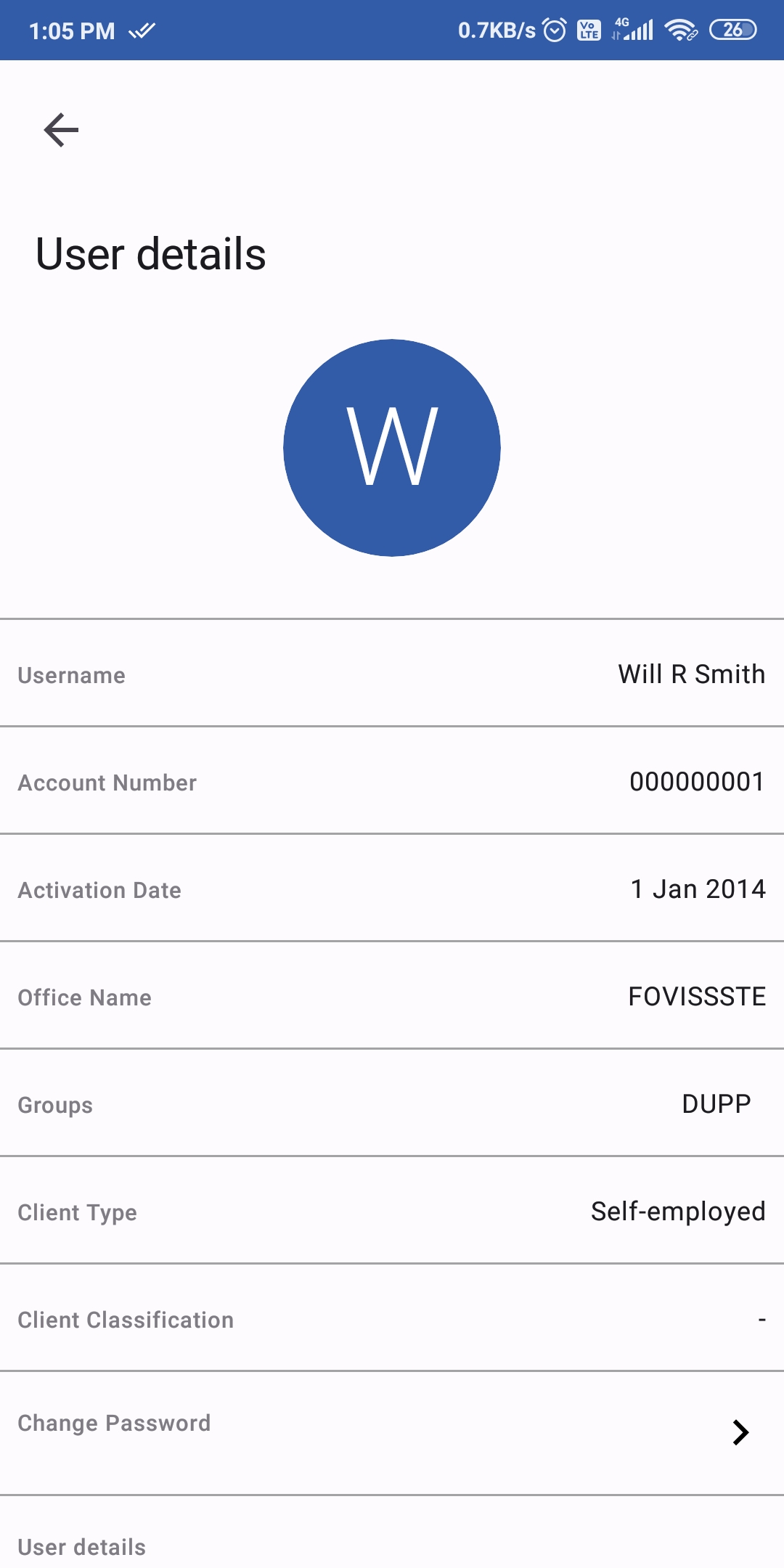The height and width of the screenshot is (1568, 784).
Task: Tap the alarm clock status bar icon
Action: [x=552, y=30]
